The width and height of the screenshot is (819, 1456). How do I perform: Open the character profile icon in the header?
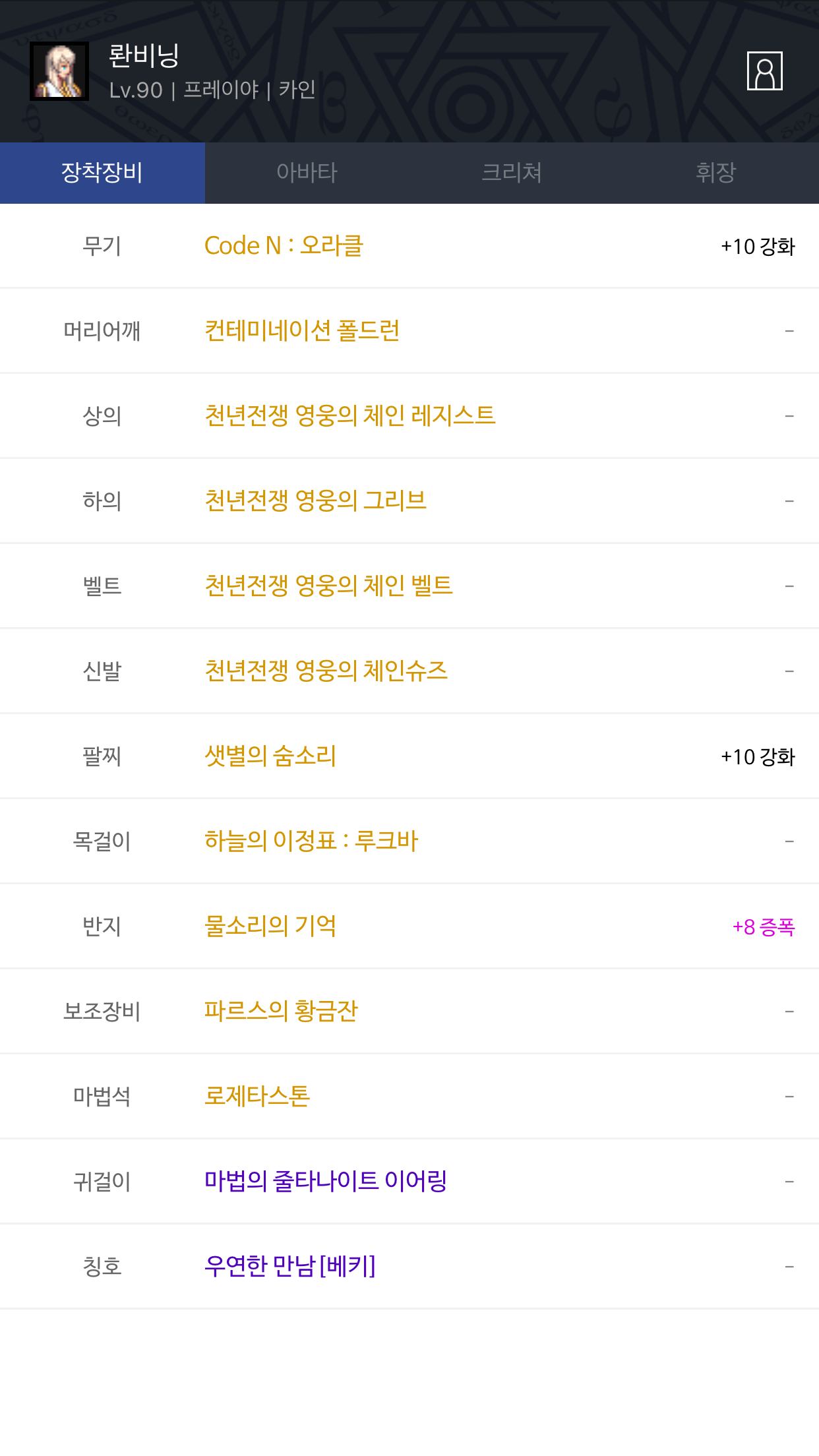point(764,71)
